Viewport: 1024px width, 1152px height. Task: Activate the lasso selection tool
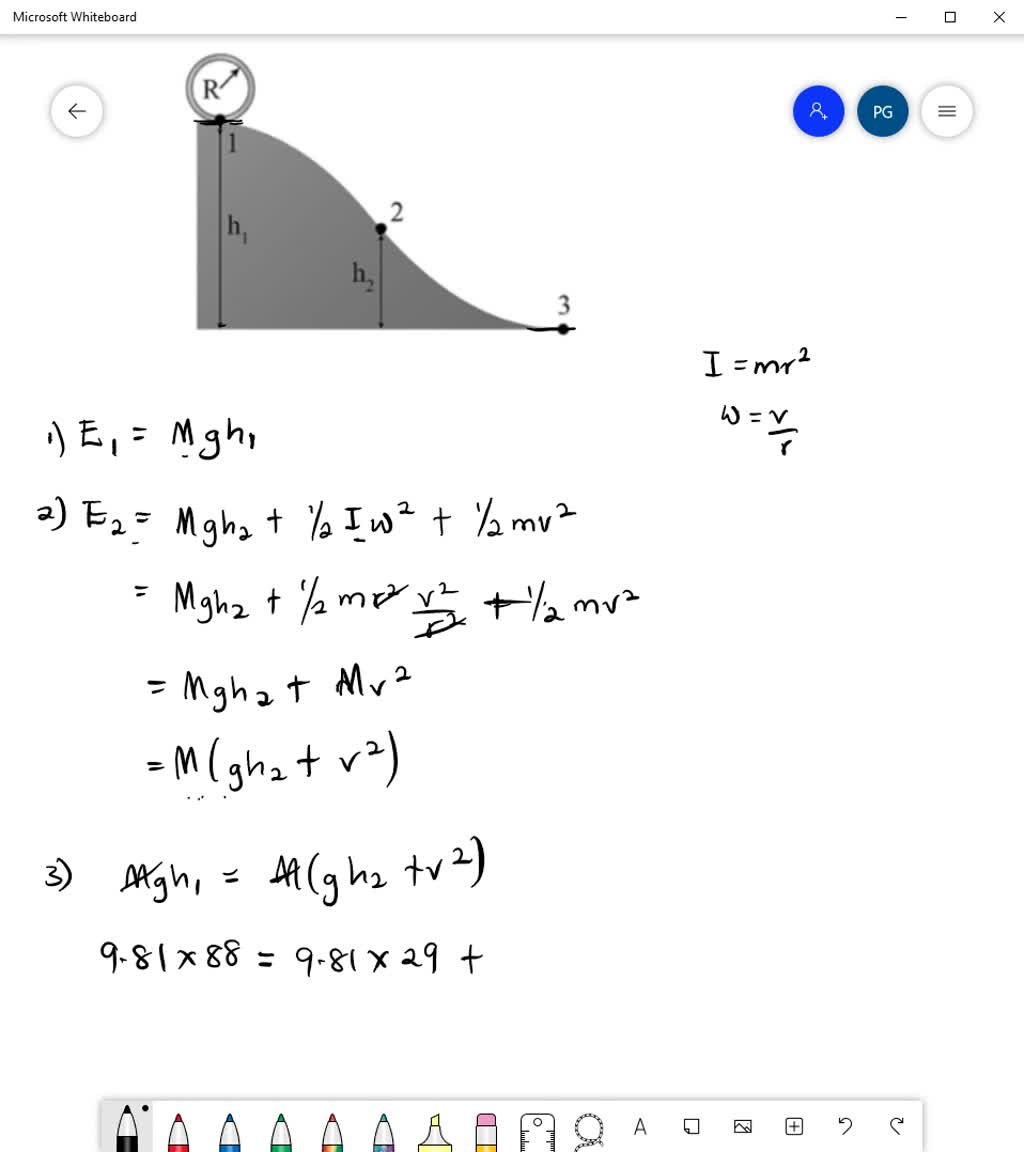pos(588,1128)
